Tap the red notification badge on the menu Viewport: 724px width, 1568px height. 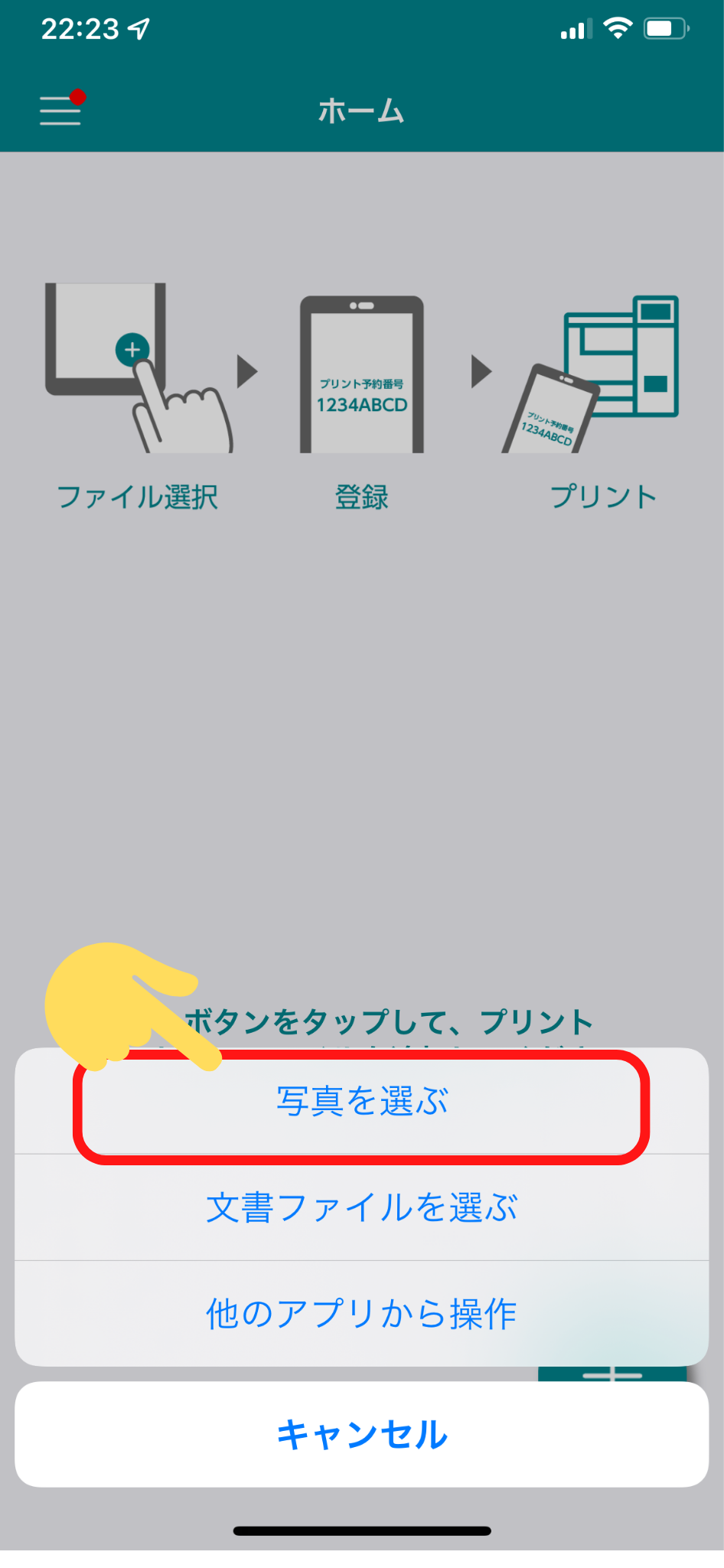[77, 96]
